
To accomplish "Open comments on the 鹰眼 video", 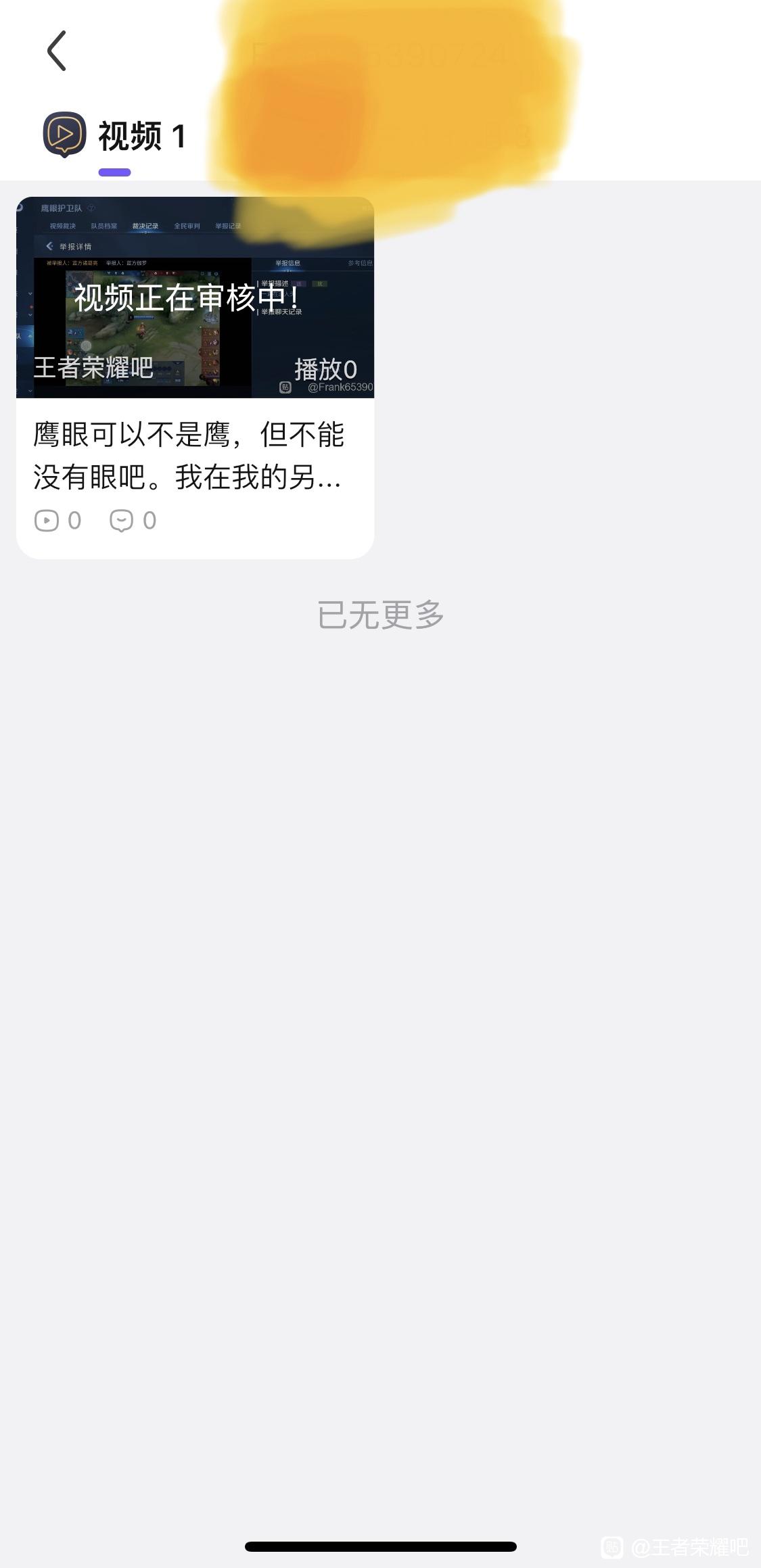I will click(133, 521).
